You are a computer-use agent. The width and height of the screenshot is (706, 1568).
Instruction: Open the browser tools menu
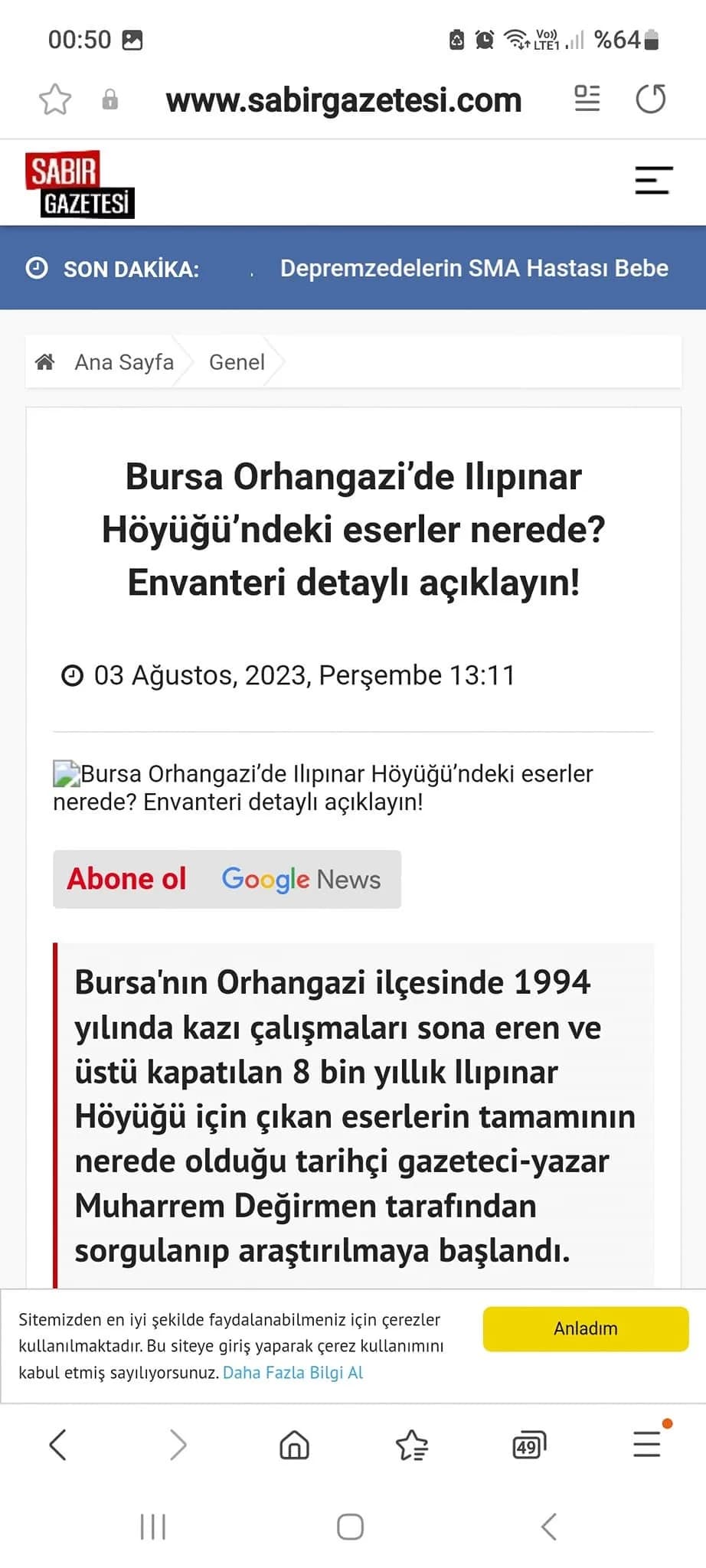pos(647,1444)
